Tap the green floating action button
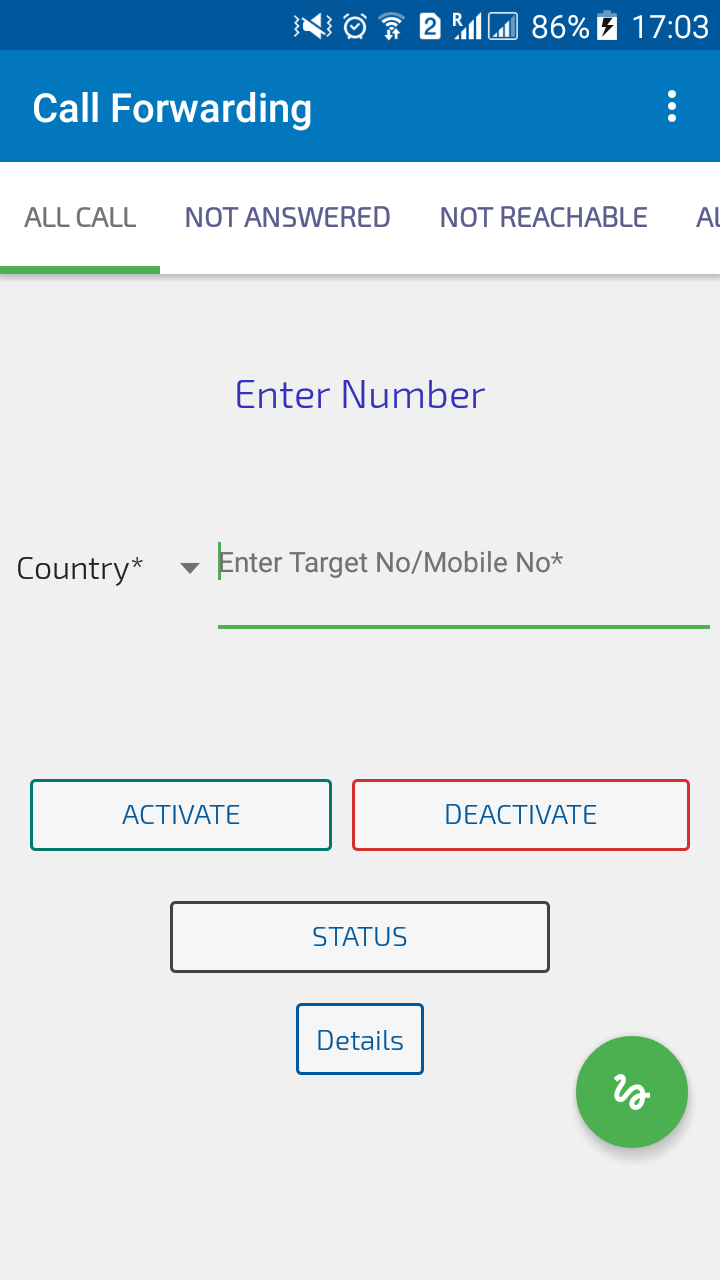Screen dimensions: 720x1280 (x=632, y=1092)
